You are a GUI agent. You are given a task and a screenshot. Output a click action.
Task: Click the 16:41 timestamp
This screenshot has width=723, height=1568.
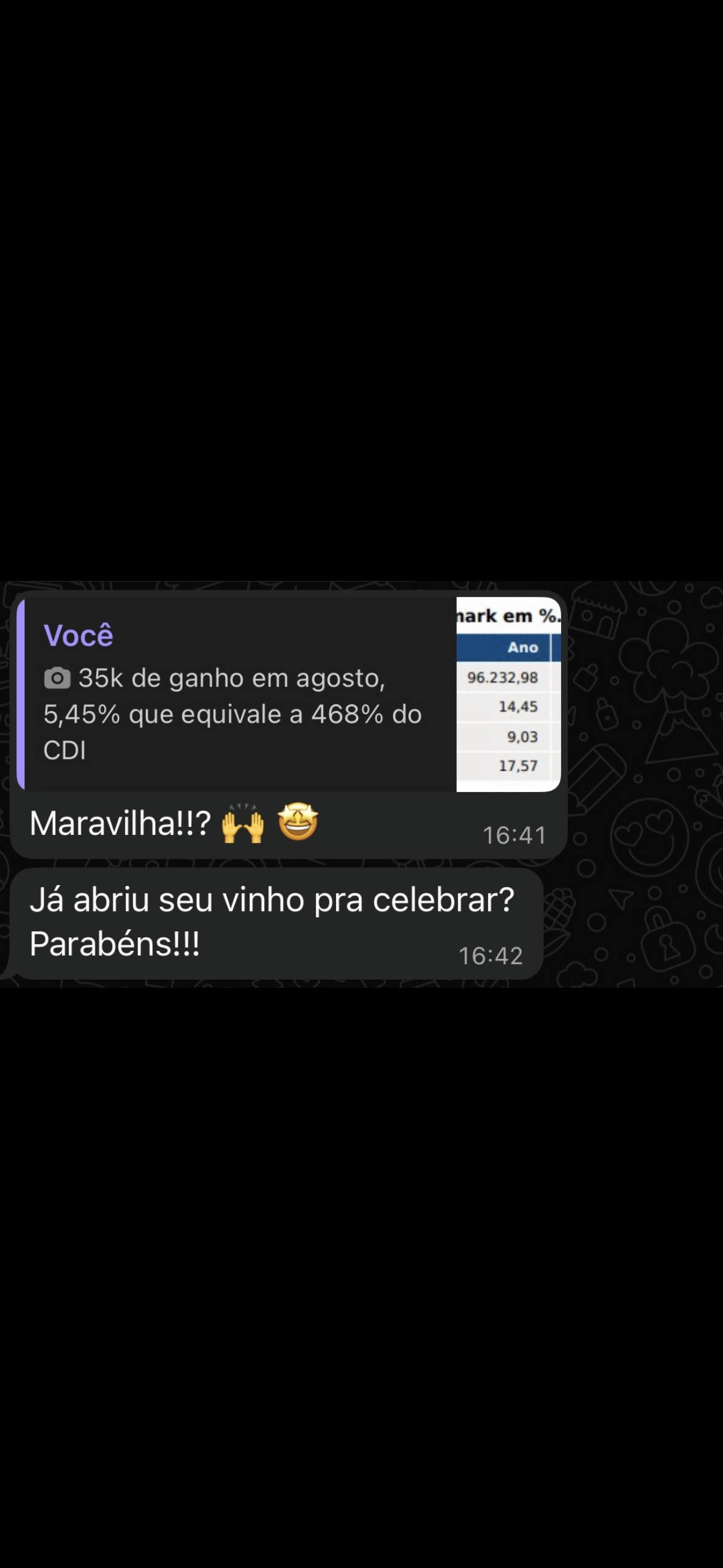coord(515,833)
